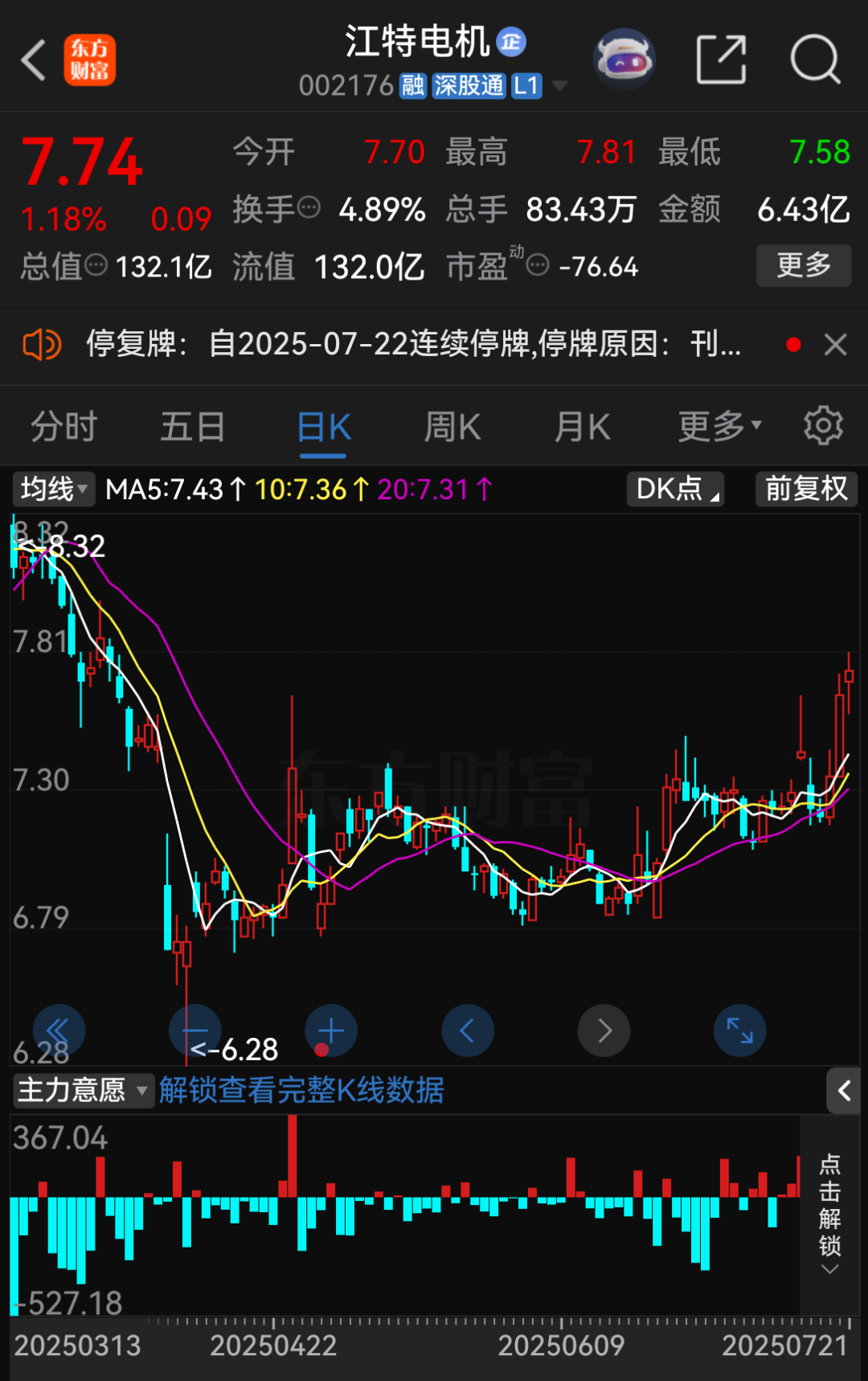Image resolution: width=868 pixels, height=1381 pixels.
Task: Jump to earlier candles using double-left arrow icon
Action: [x=59, y=1031]
